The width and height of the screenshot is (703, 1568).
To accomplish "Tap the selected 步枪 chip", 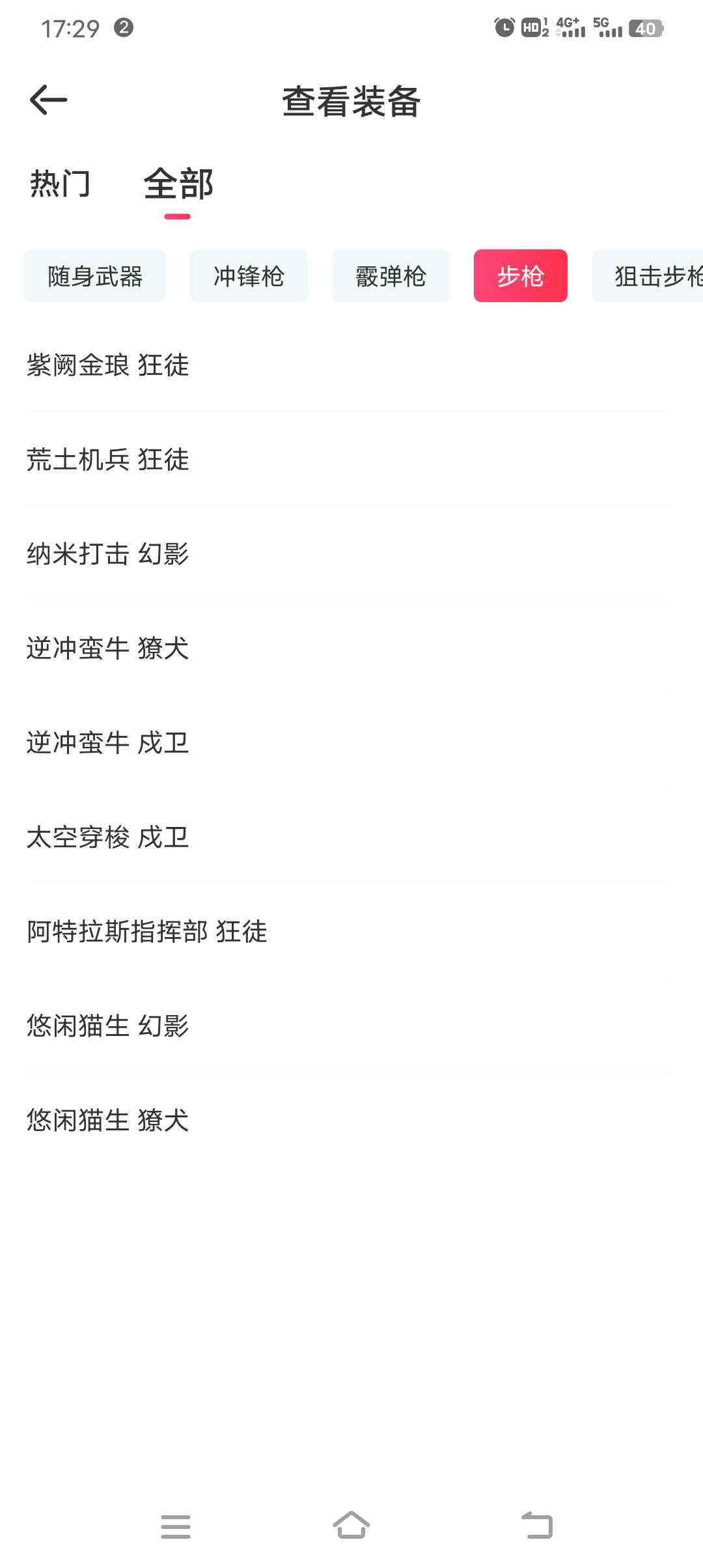I will point(520,276).
